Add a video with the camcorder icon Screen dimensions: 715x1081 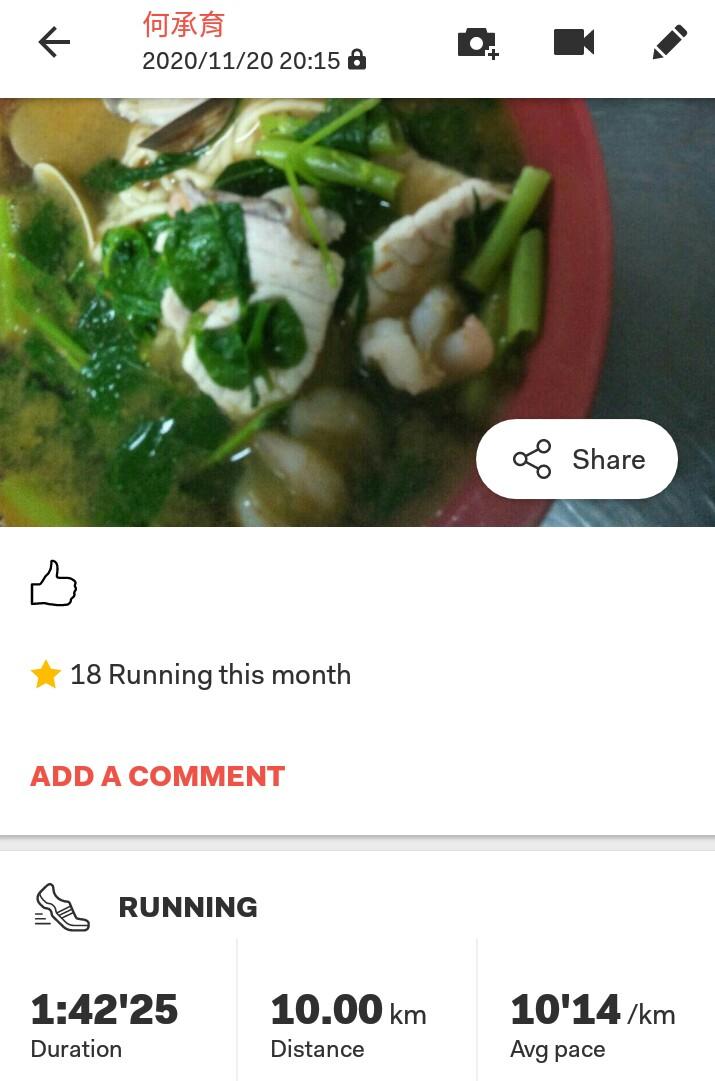(574, 42)
